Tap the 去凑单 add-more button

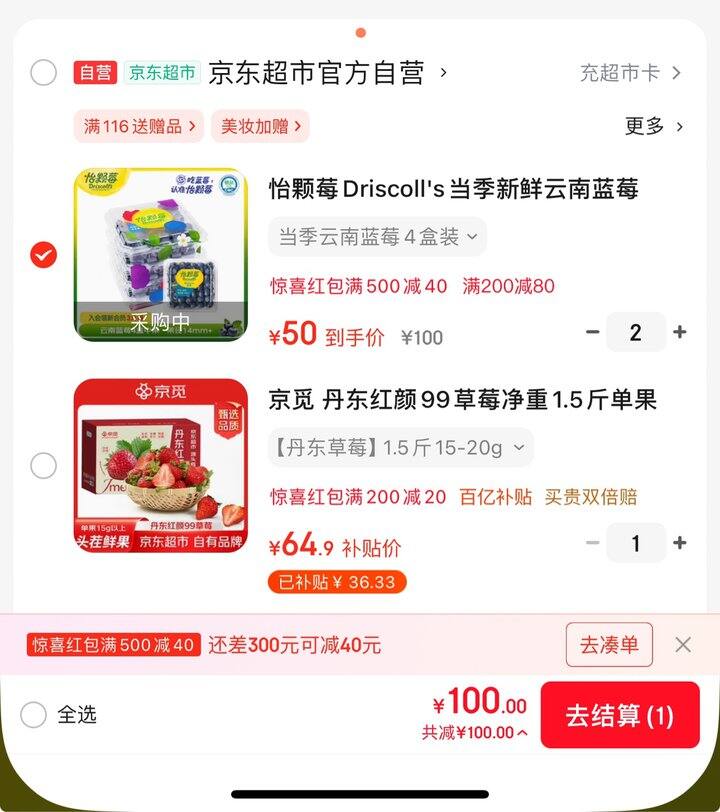[x=608, y=644]
